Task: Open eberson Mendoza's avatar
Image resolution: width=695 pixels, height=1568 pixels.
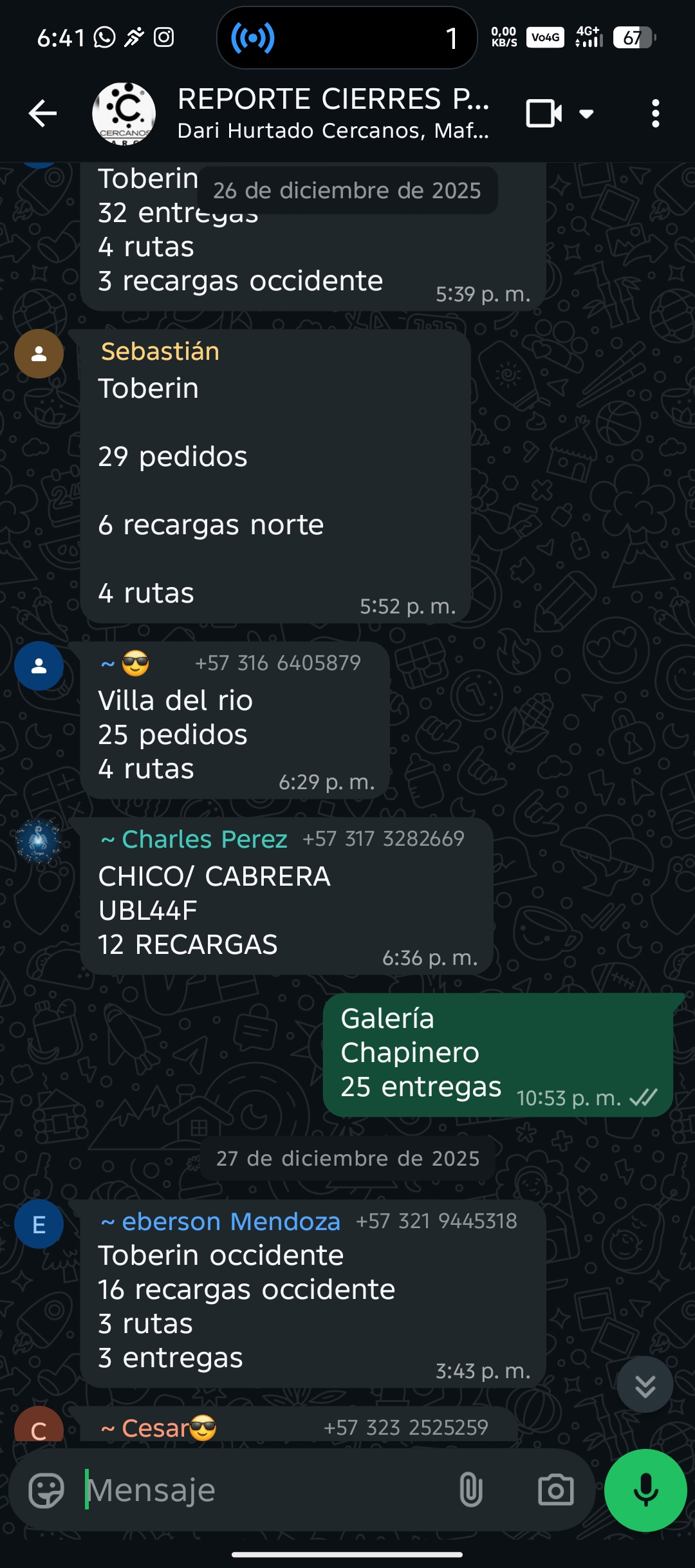Action: point(39,1224)
